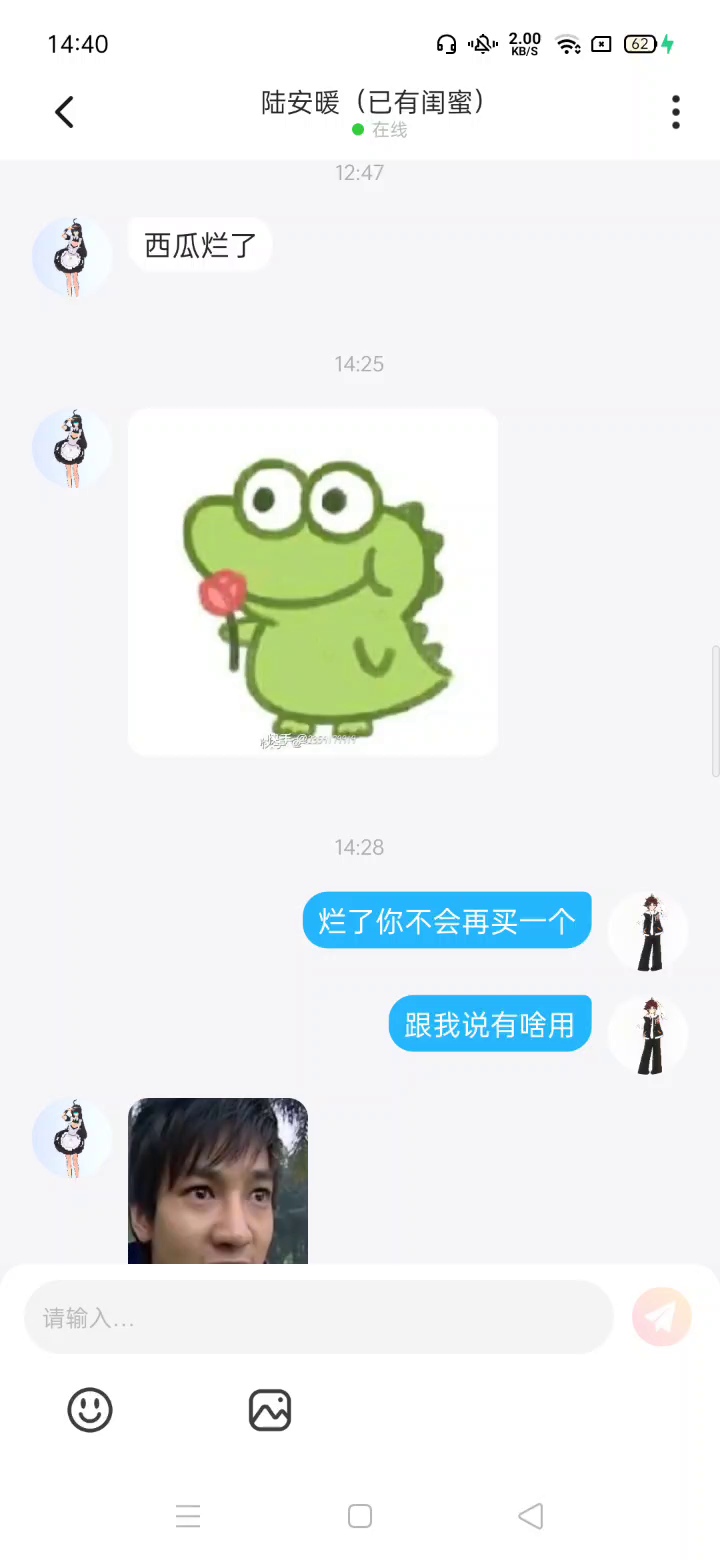Viewport: 720px width, 1560px height.
Task: Go back from the 陆安暖 chat
Action: [x=65, y=112]
